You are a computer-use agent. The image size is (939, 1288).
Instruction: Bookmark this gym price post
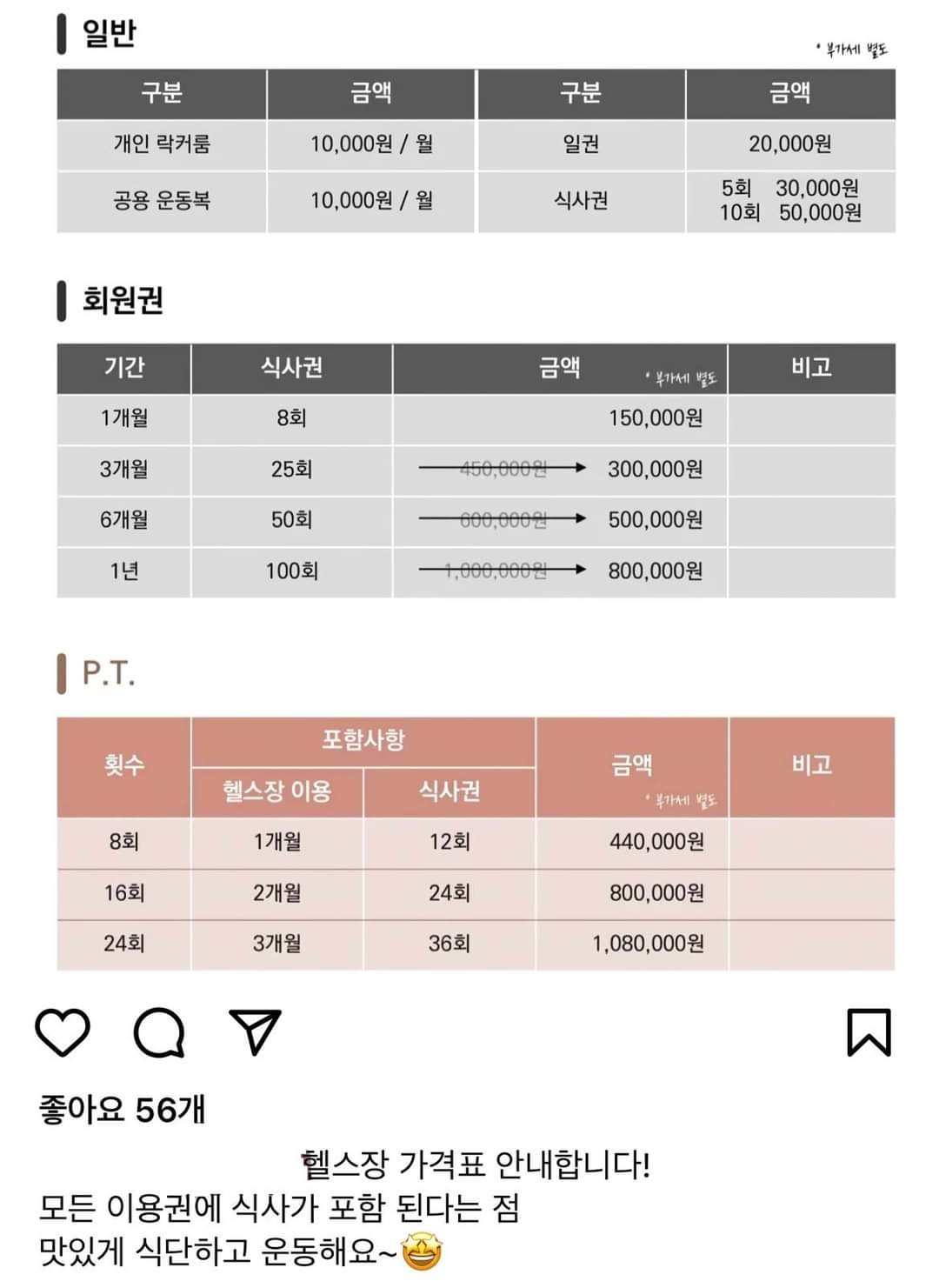coord(869,1032)
